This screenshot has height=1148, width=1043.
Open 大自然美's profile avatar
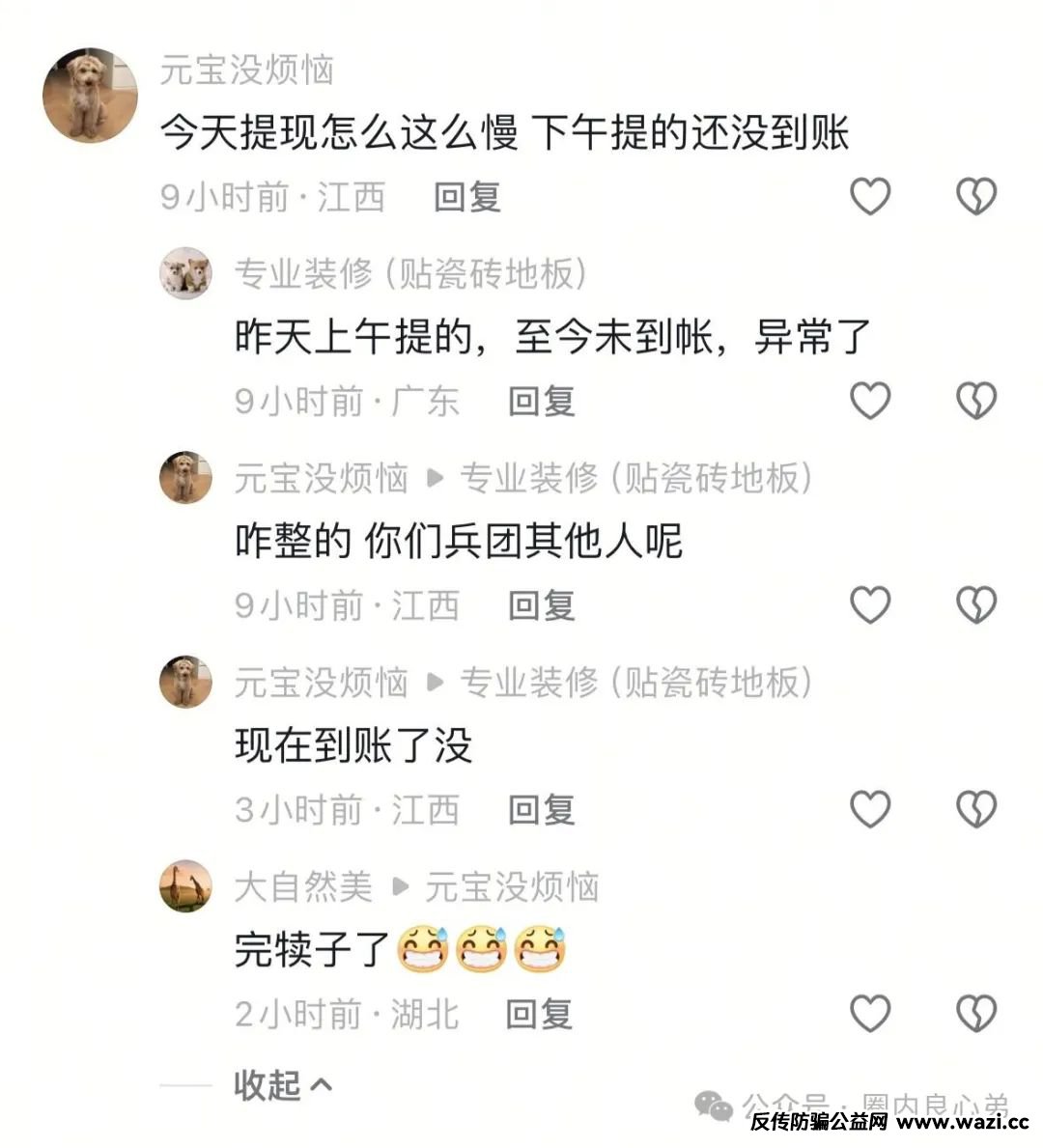click(185, 885)
